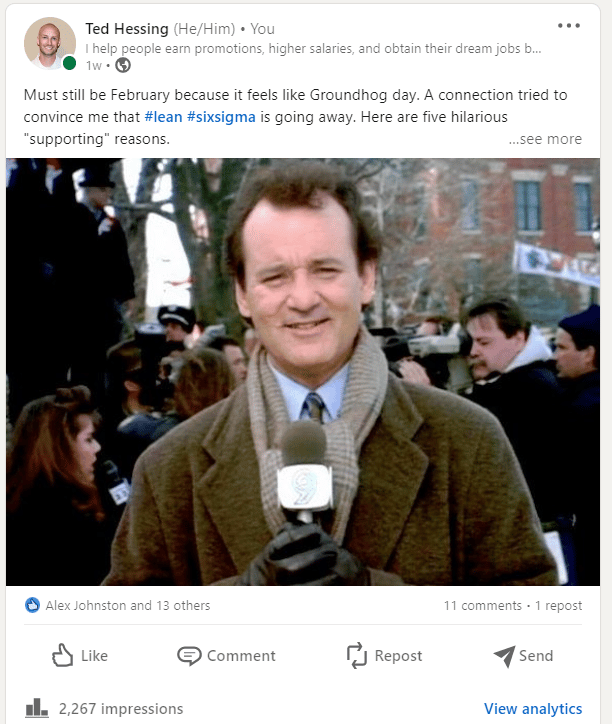View the 1 repost link
Screen dimensions: 612x724
(560, 605)
